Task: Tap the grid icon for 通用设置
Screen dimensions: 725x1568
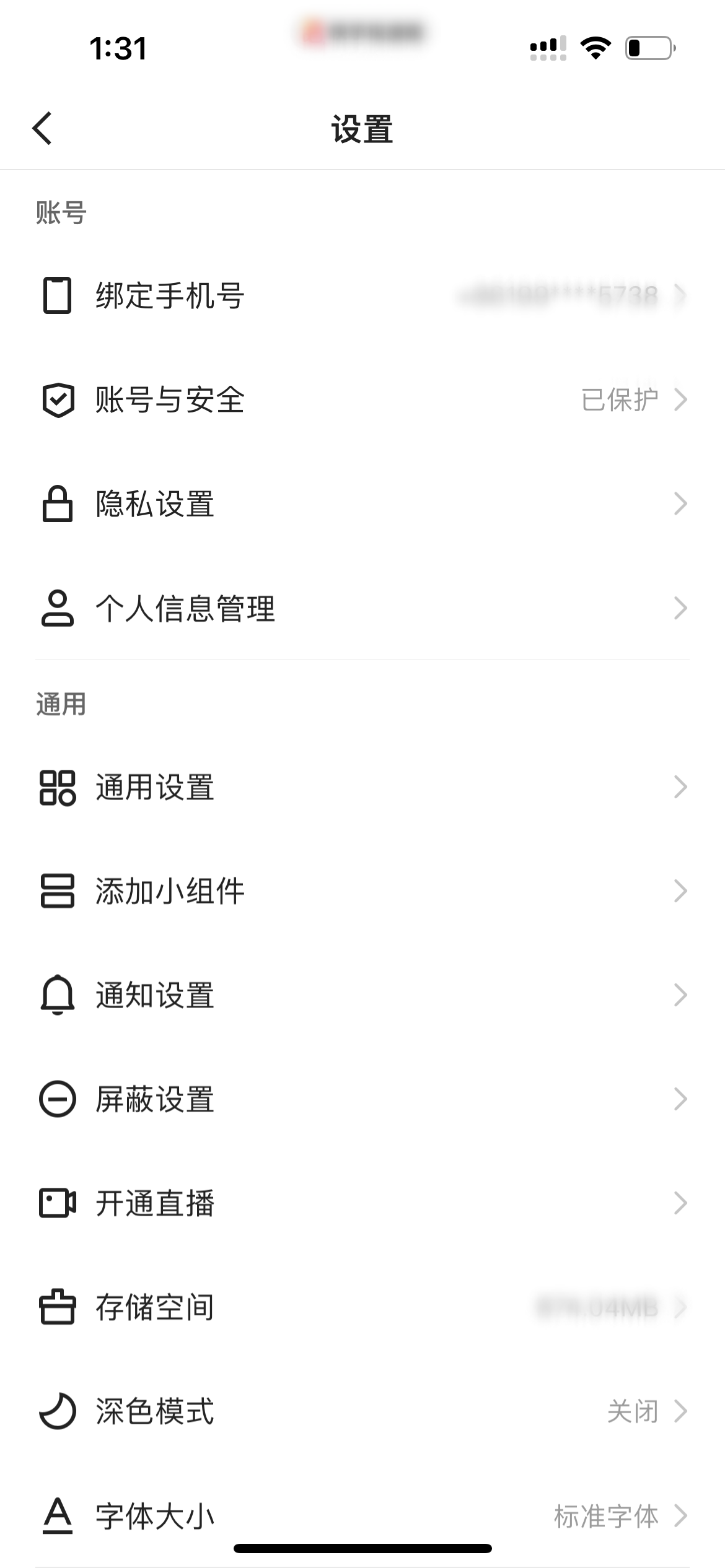Action: [57, 788]
